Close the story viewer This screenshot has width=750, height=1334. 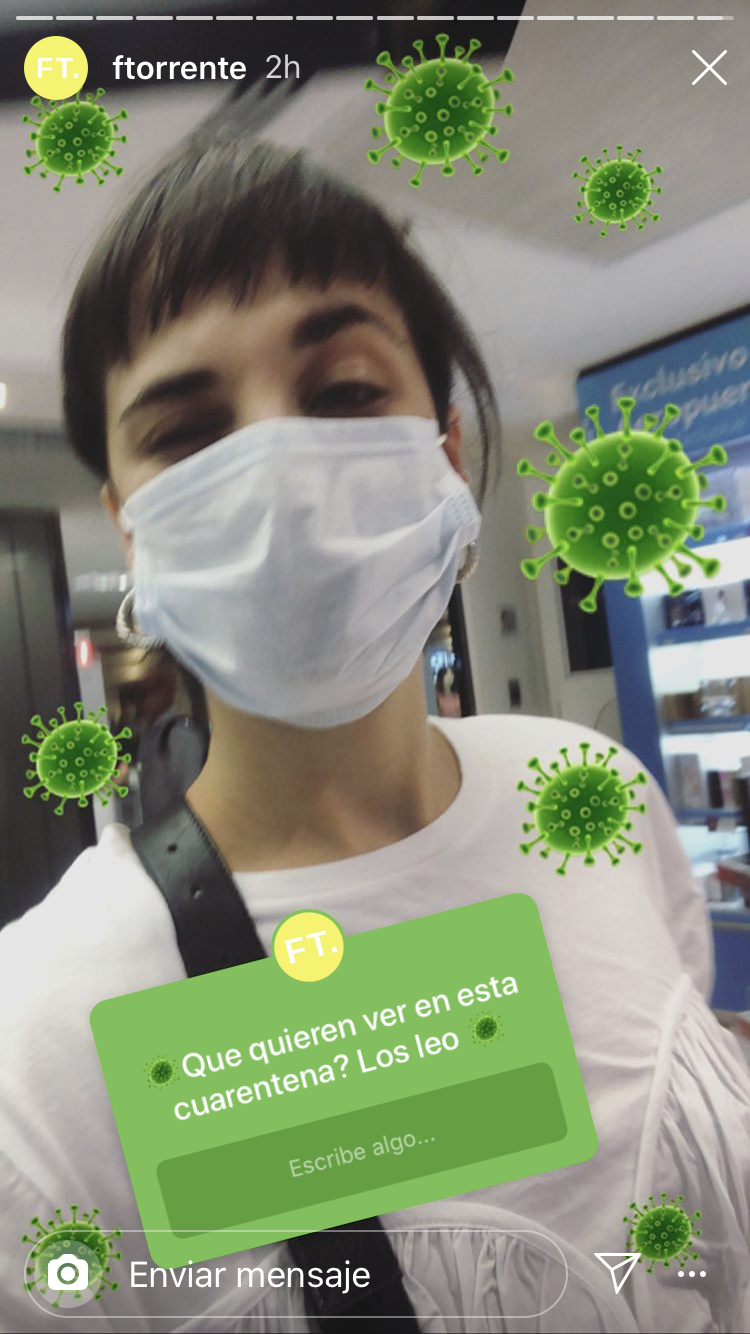[x=709, y=68]
